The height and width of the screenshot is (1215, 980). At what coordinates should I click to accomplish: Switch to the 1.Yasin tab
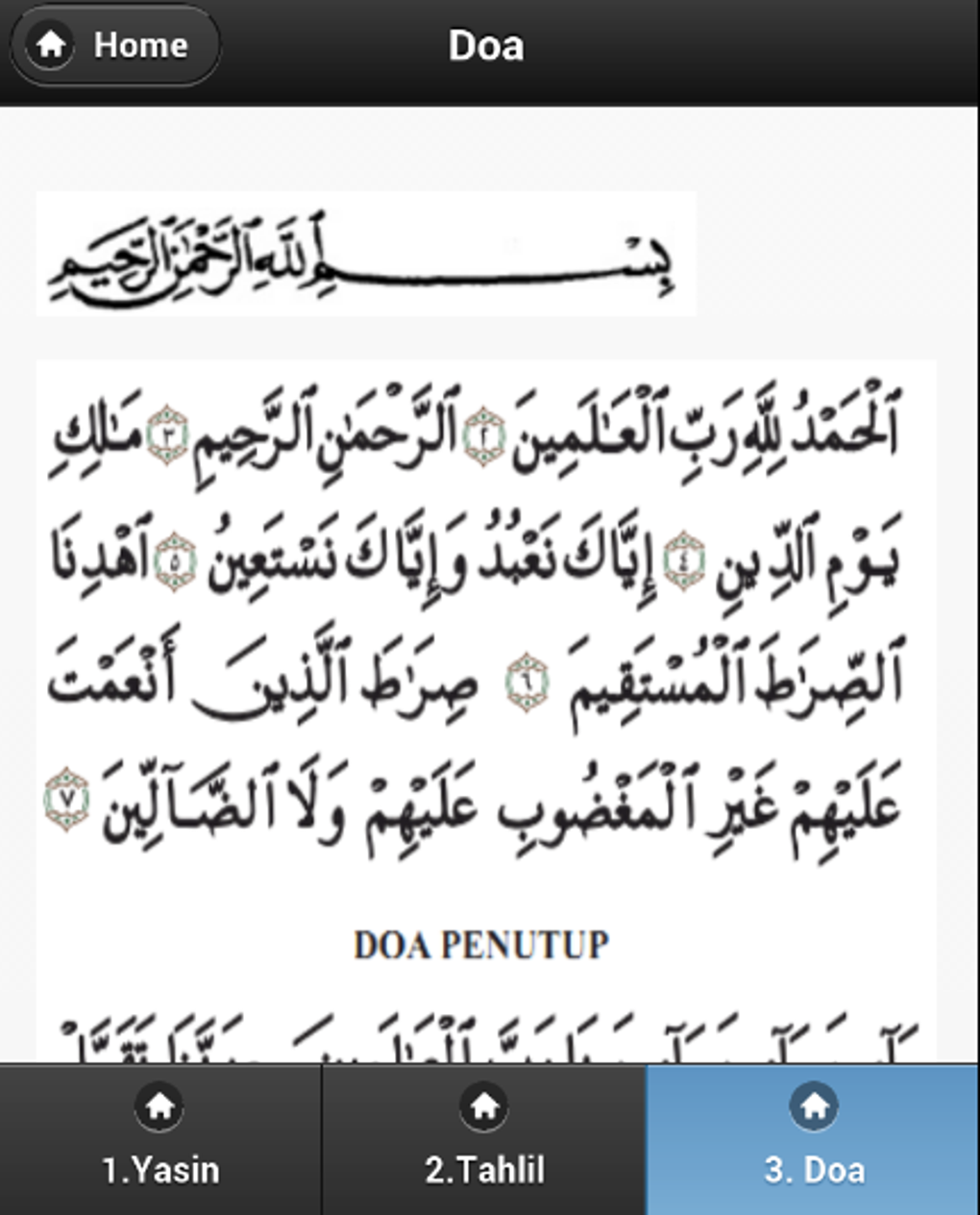tap(160, 1139)
